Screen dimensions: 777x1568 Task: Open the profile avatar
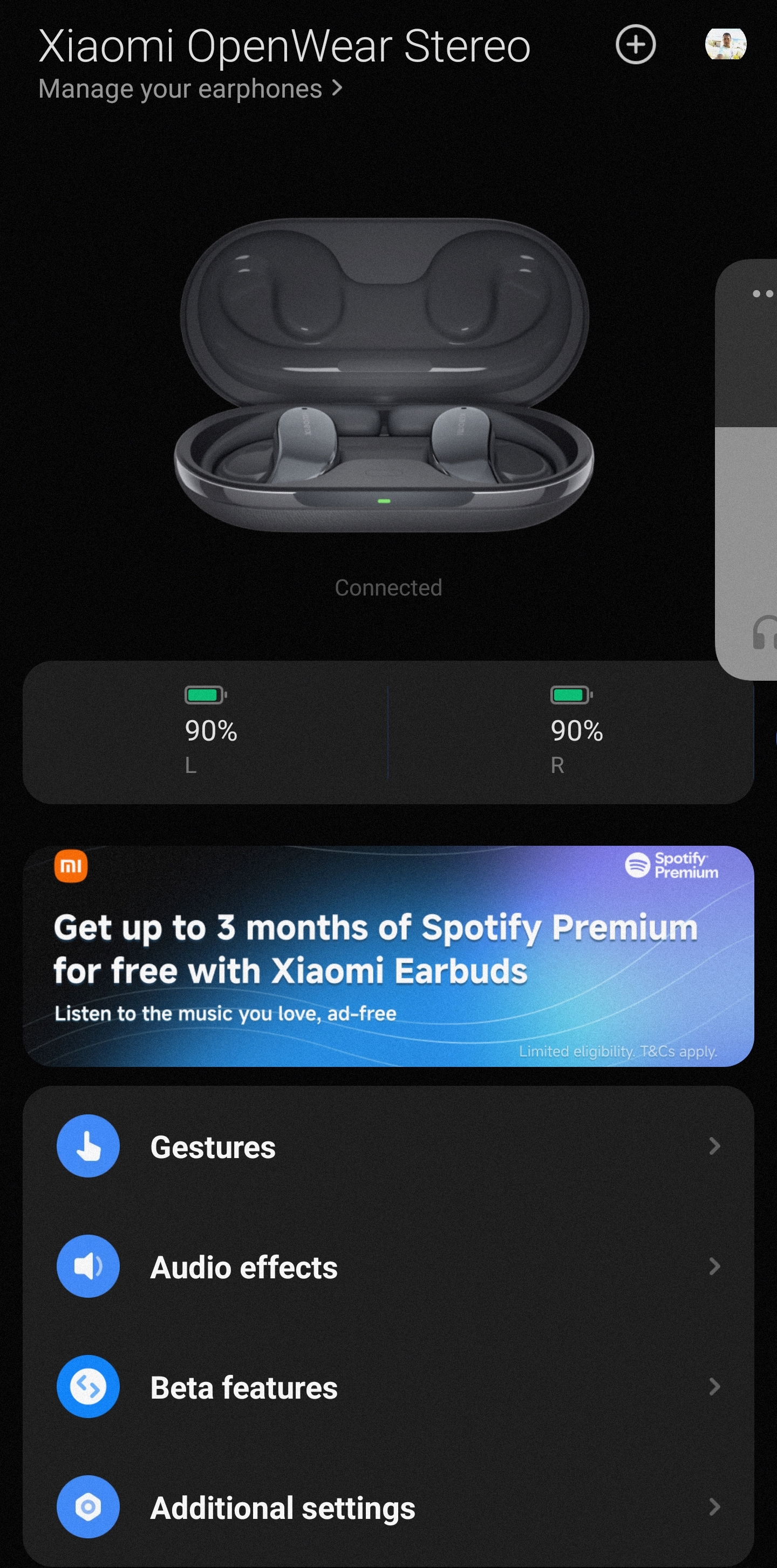point(725,44)
